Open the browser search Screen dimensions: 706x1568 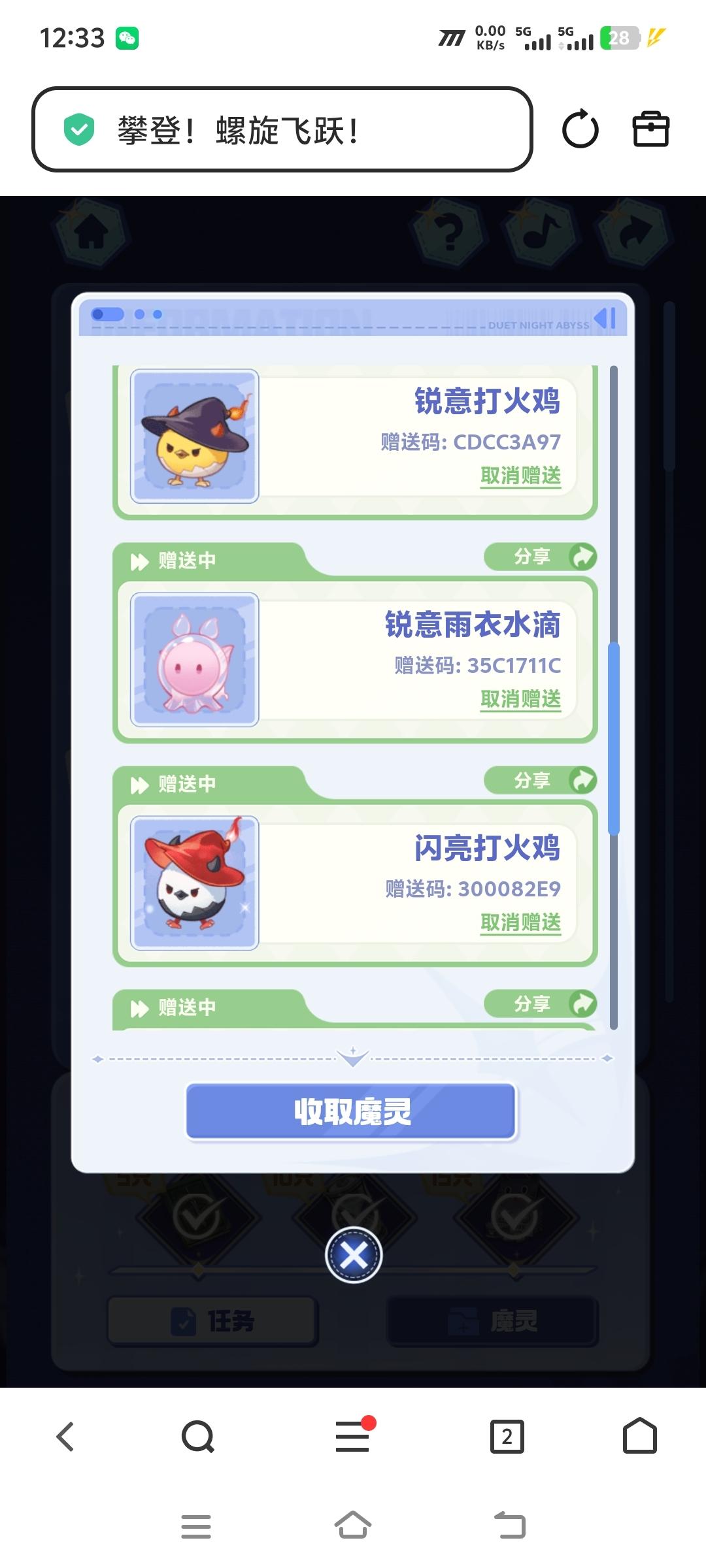click(197, 1437)
